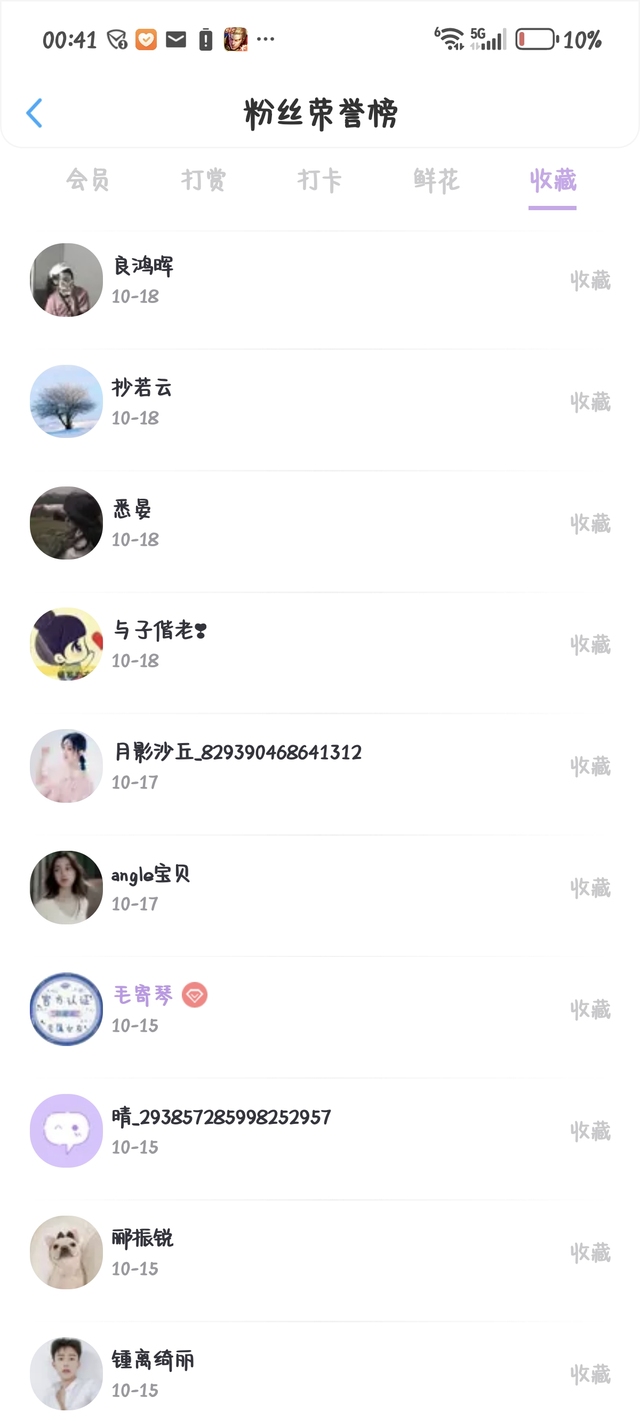Open 月影沙丘_829390468641312's entry

(320, 766)
